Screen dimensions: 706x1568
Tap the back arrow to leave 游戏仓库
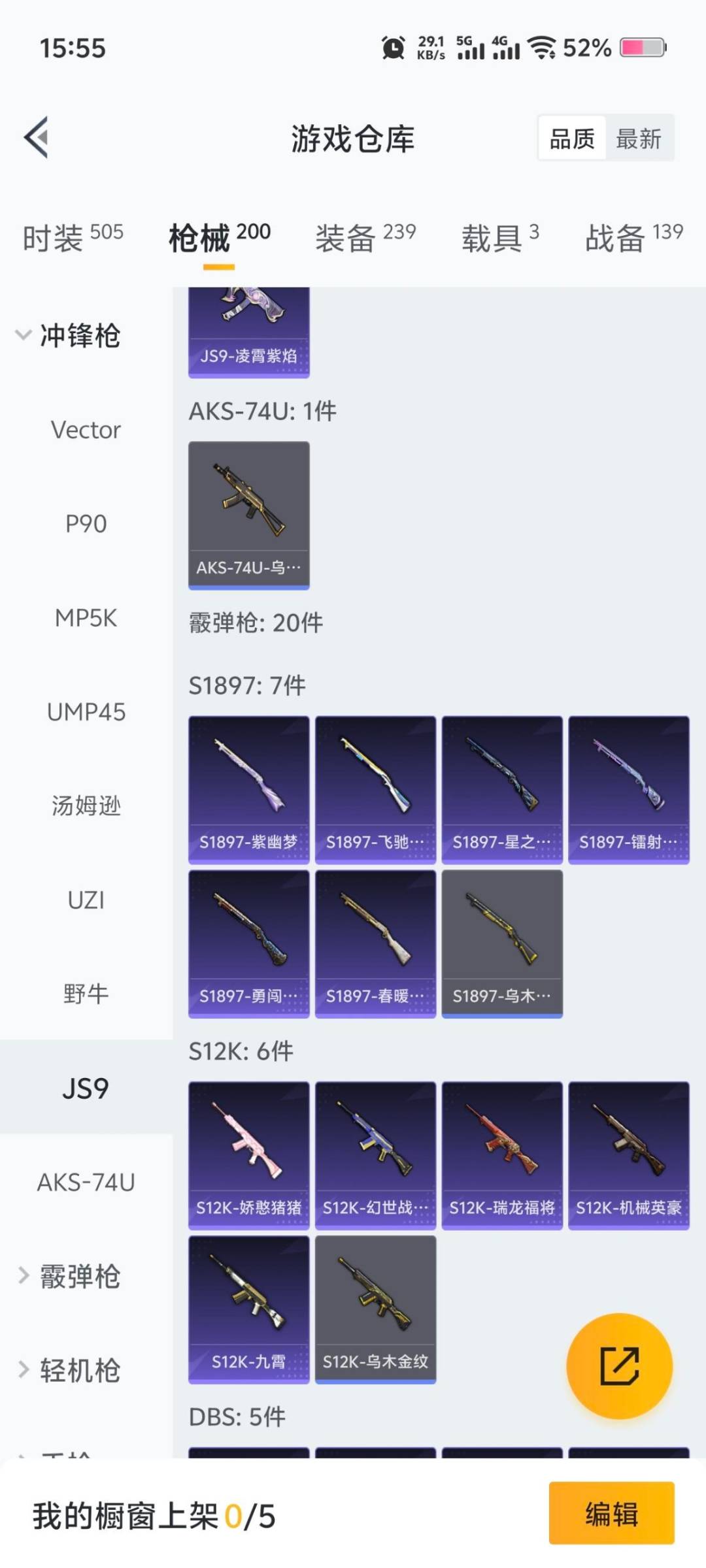(x=37, y=137)
